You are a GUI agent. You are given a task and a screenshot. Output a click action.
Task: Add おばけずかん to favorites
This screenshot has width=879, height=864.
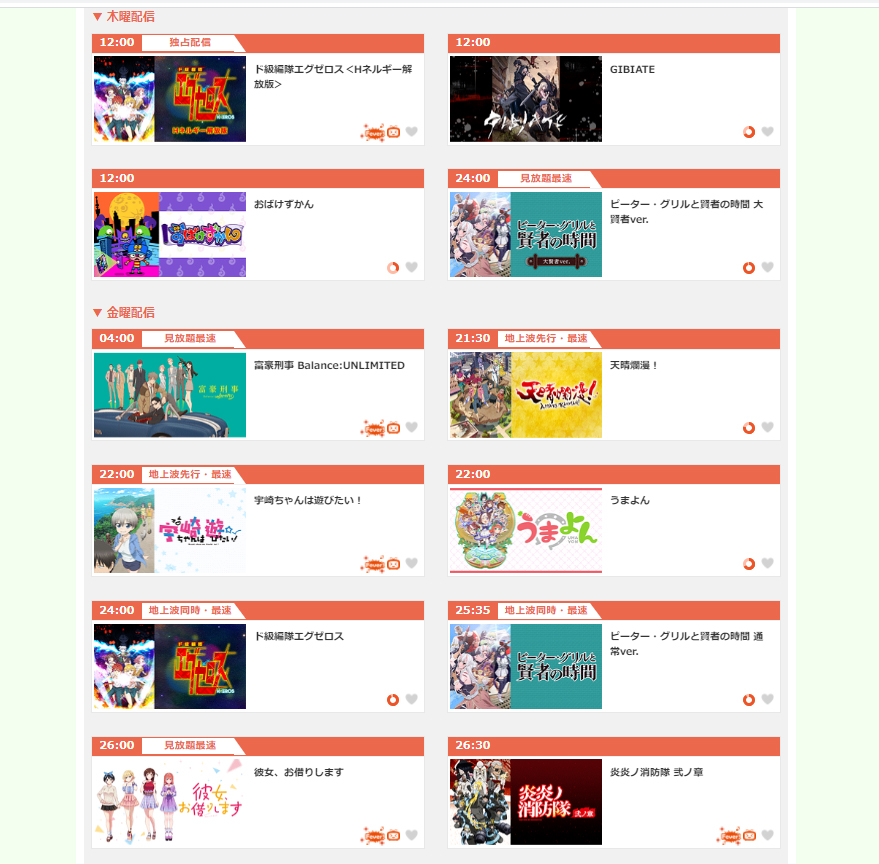click(411, 268)
